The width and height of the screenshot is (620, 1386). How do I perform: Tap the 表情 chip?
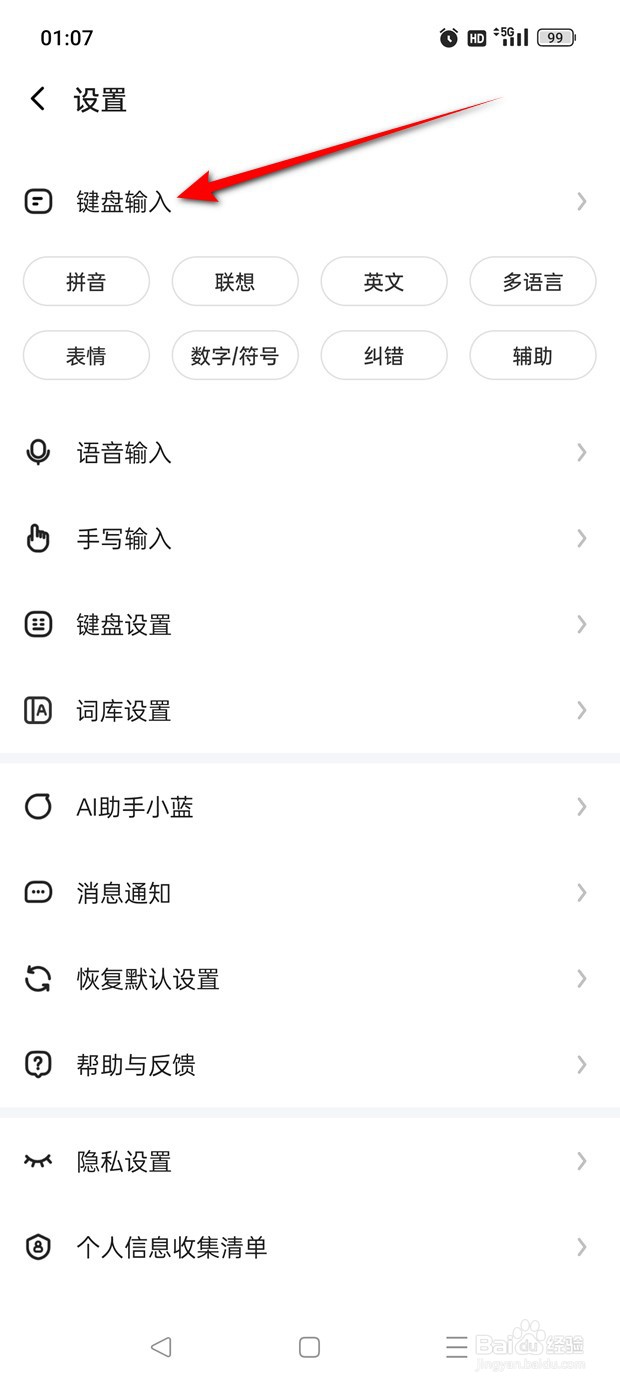point(86,356)
